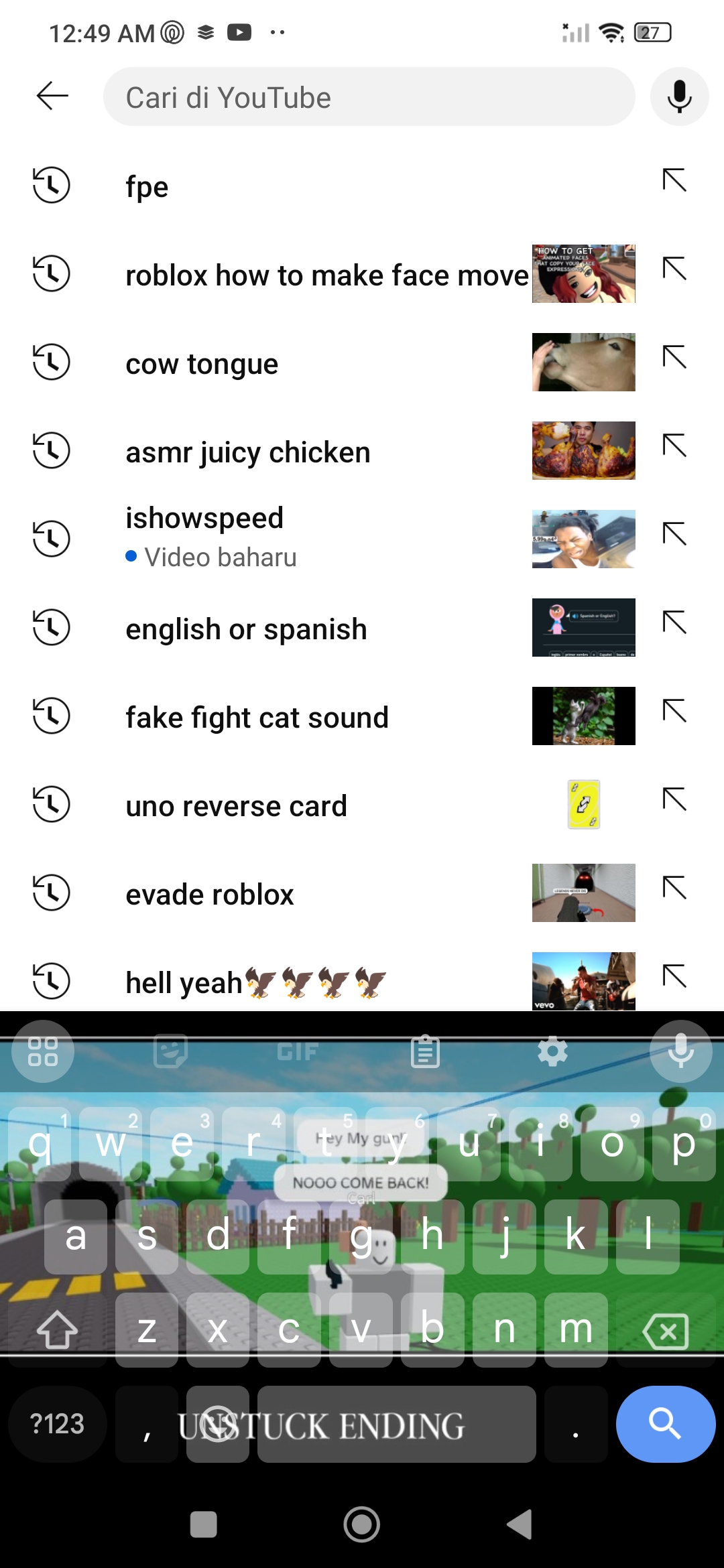
Task: Fill search box with 'cow tongue' arrow
Action: click(x=674, y=358)
